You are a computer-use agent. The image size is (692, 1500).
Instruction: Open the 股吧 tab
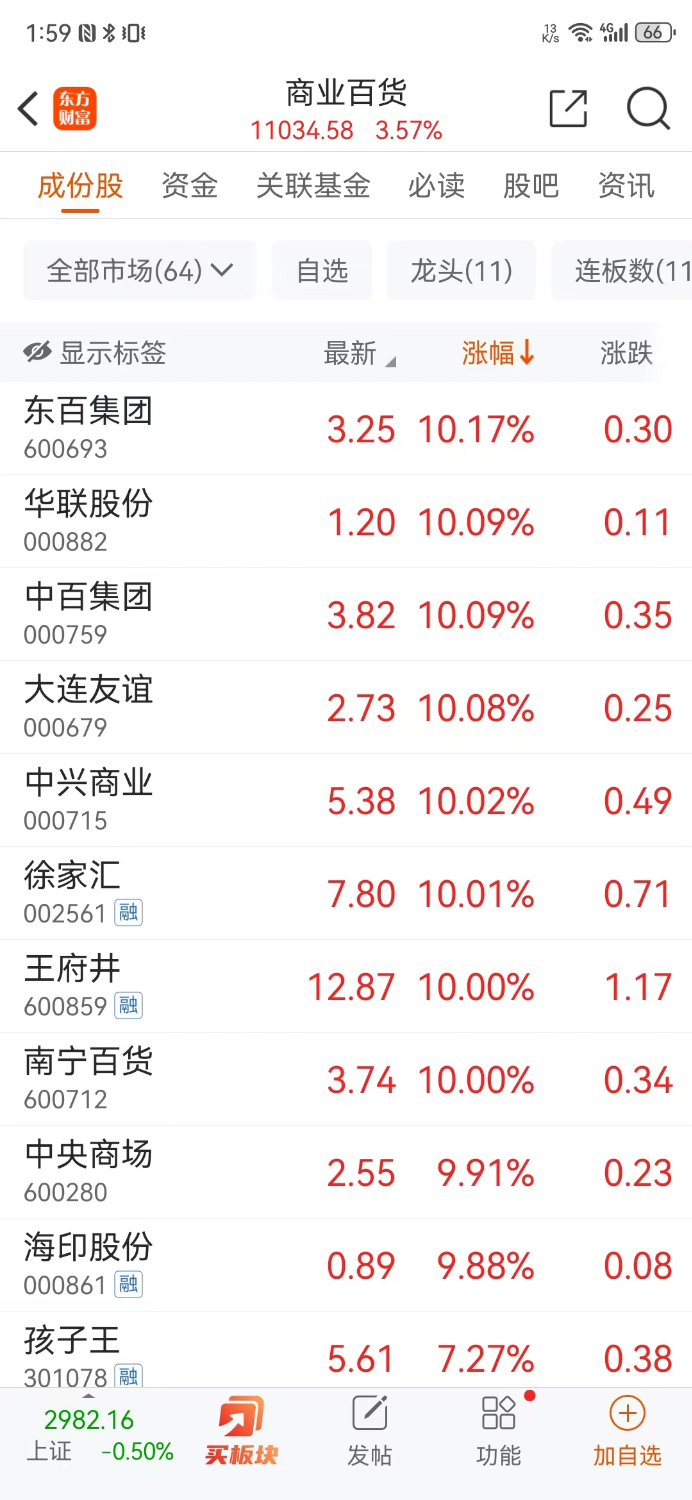[530, 186]
